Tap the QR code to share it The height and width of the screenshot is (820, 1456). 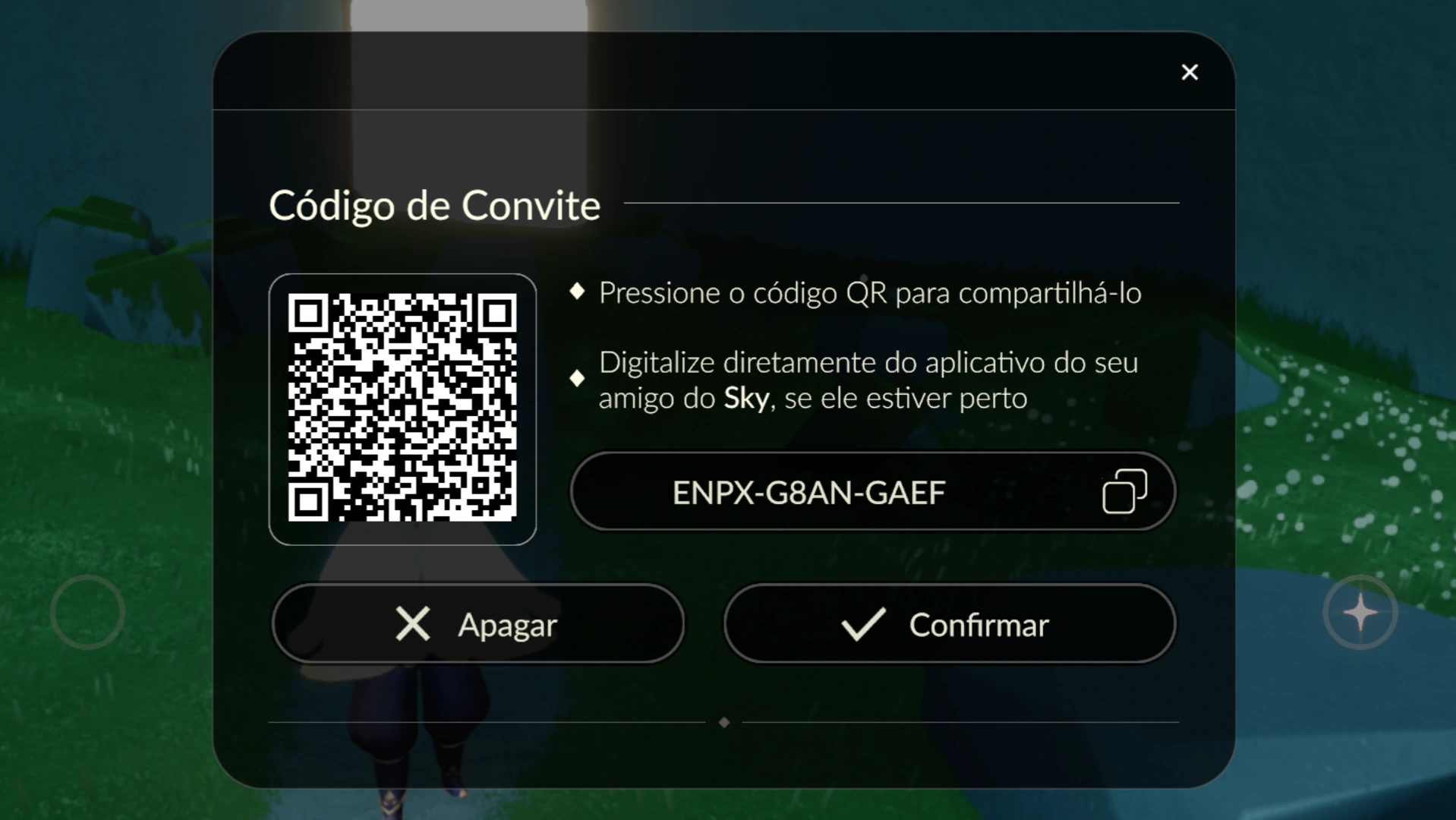click(x=402, y=408)
